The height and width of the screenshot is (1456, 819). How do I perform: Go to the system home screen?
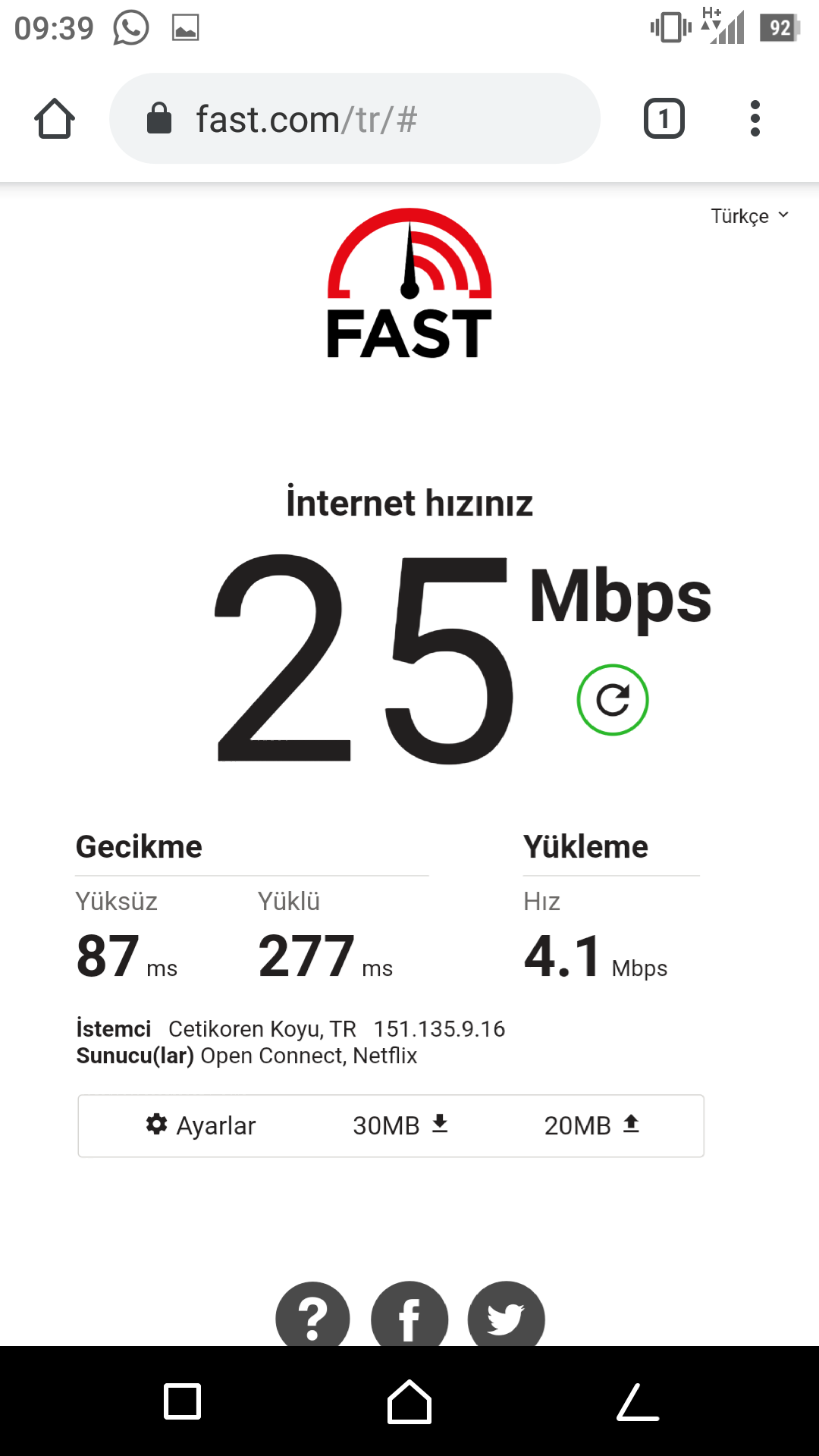409,1401
